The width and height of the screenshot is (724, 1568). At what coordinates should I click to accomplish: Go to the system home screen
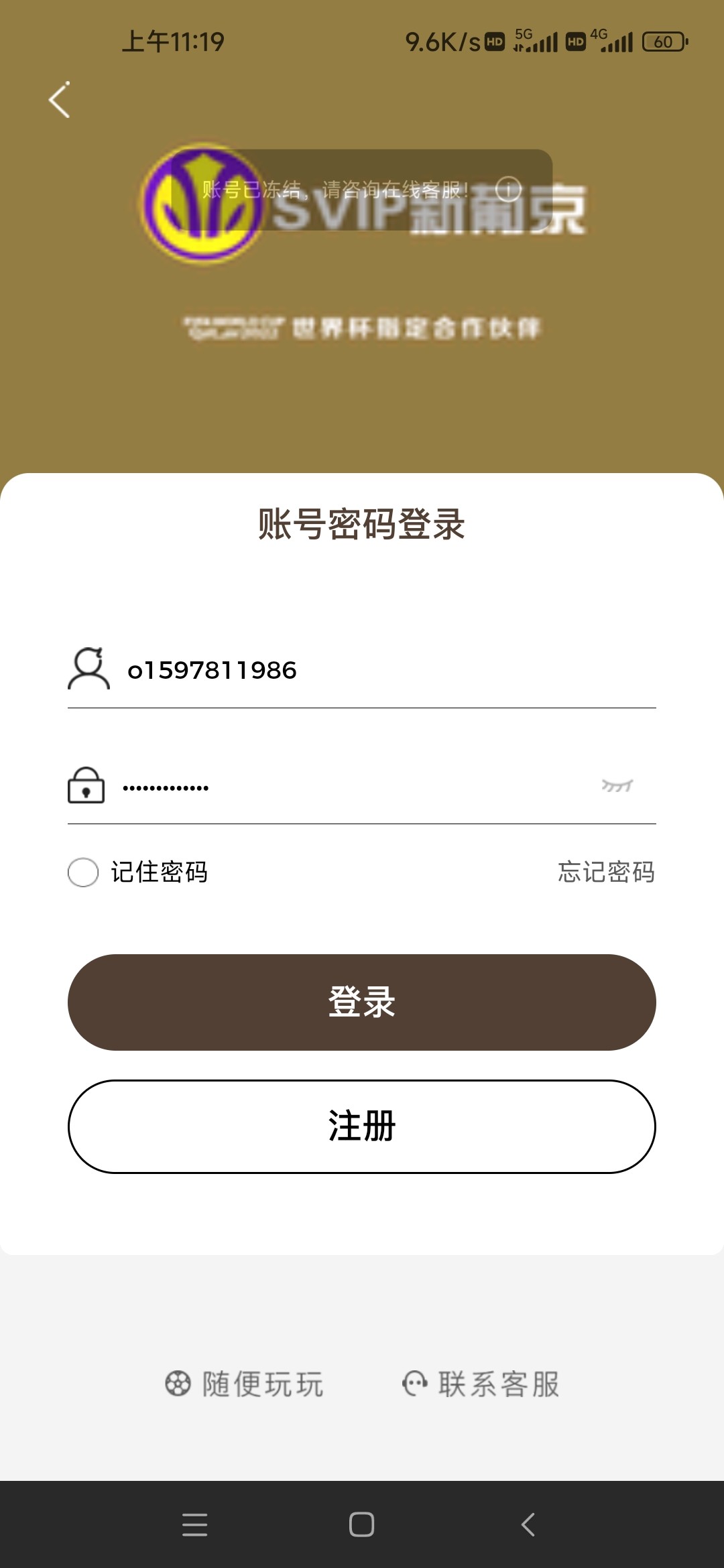tap(361, 1524)
